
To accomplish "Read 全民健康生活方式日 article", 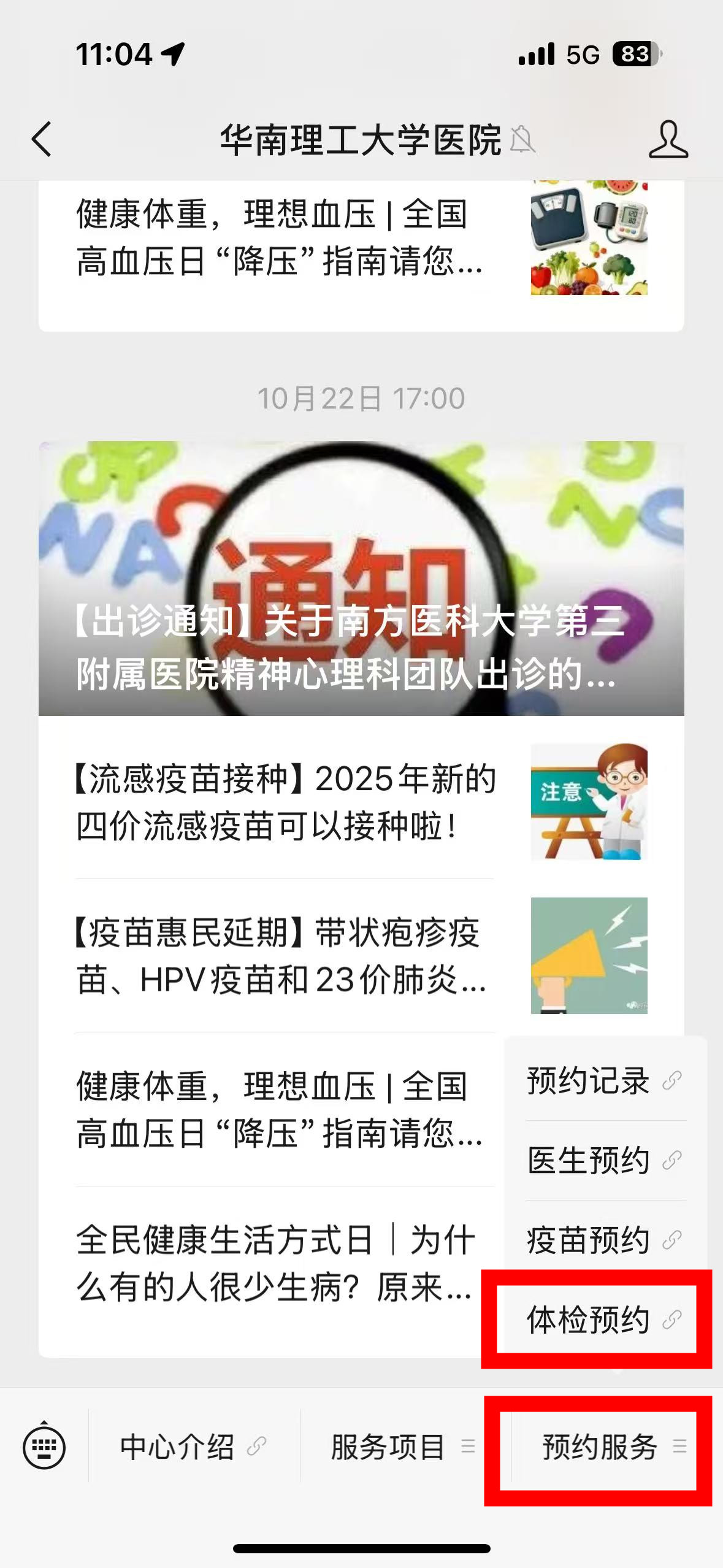I will (276, 1262).
